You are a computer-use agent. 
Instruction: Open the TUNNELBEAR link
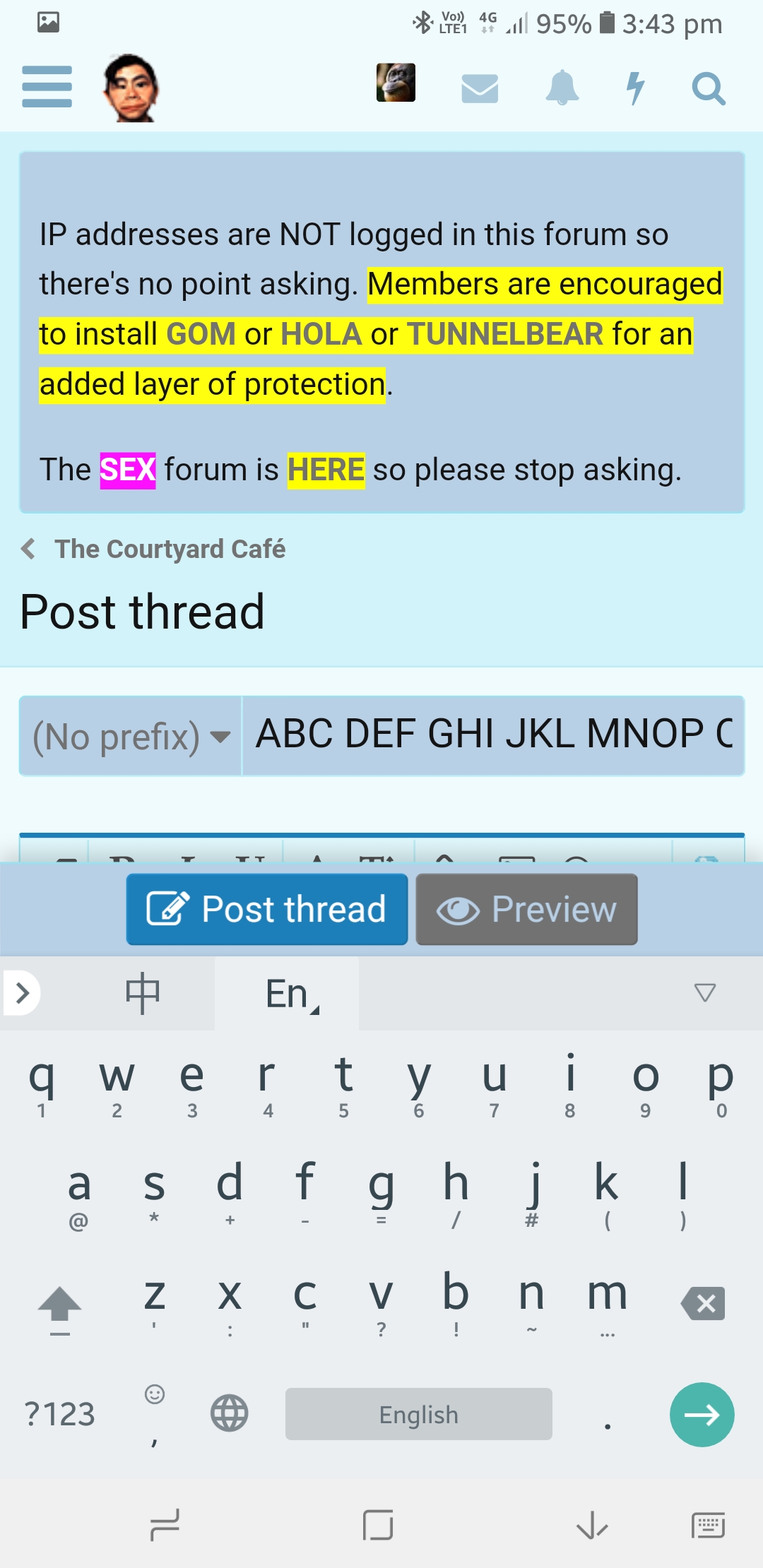coord(505,334)
